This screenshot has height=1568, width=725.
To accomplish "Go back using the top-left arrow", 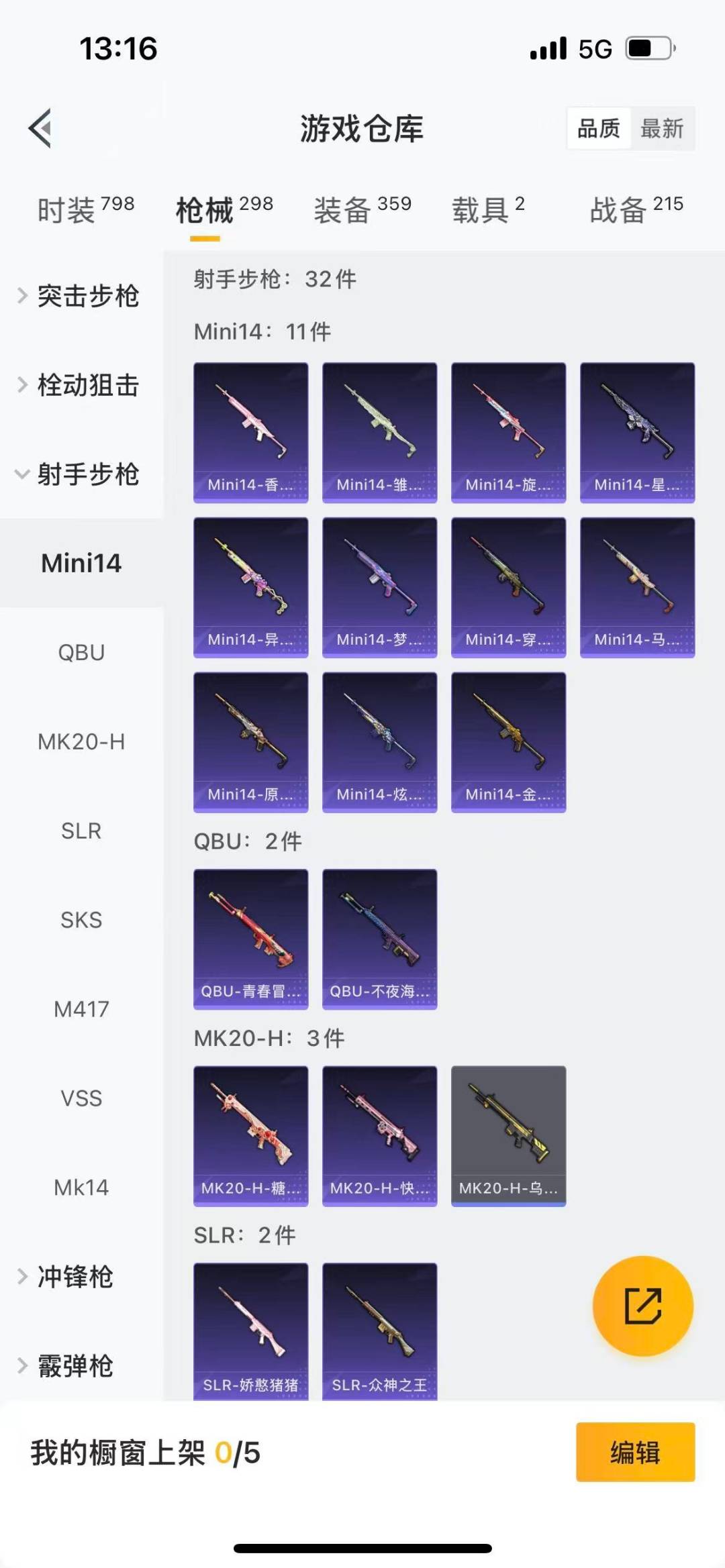I will point(40,128).
